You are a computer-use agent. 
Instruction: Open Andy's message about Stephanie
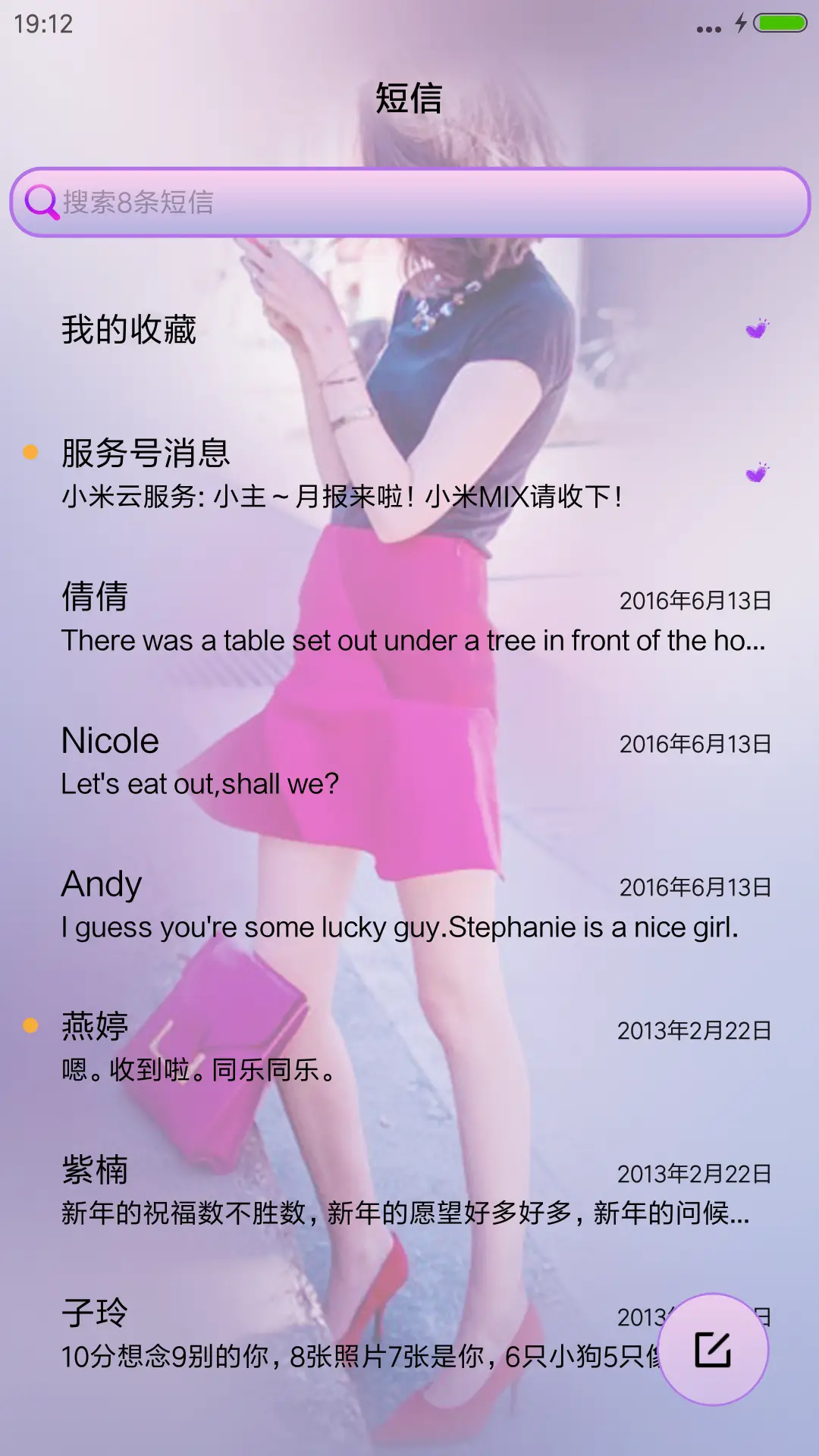tap(303, 902)
